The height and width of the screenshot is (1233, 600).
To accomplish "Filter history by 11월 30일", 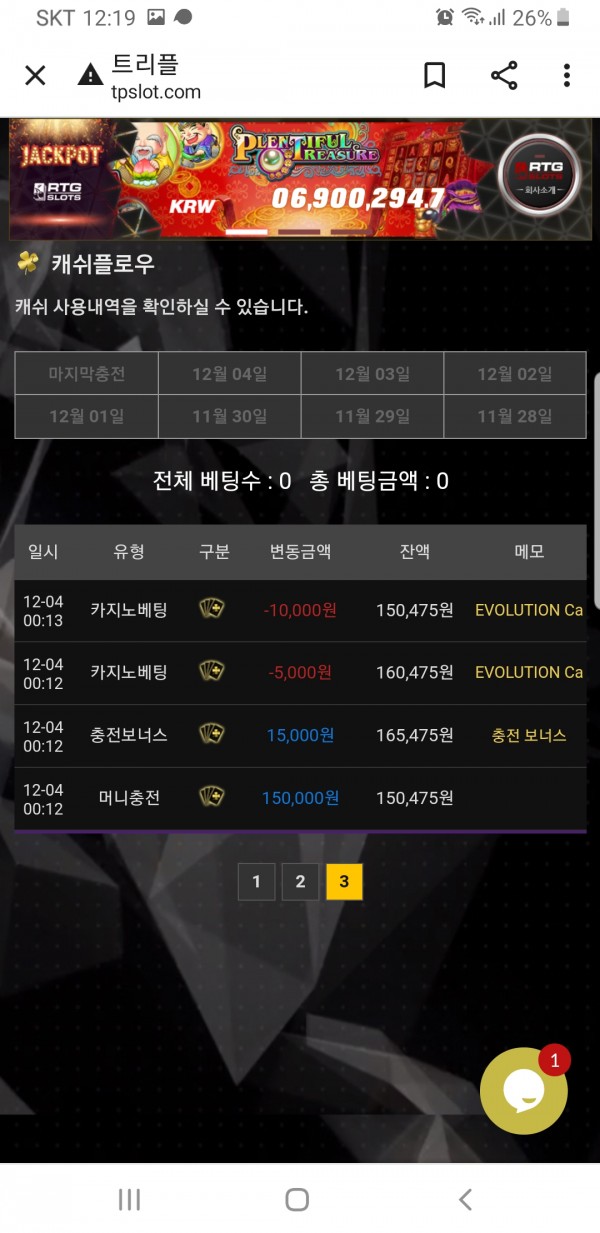I will coord(230,416).
